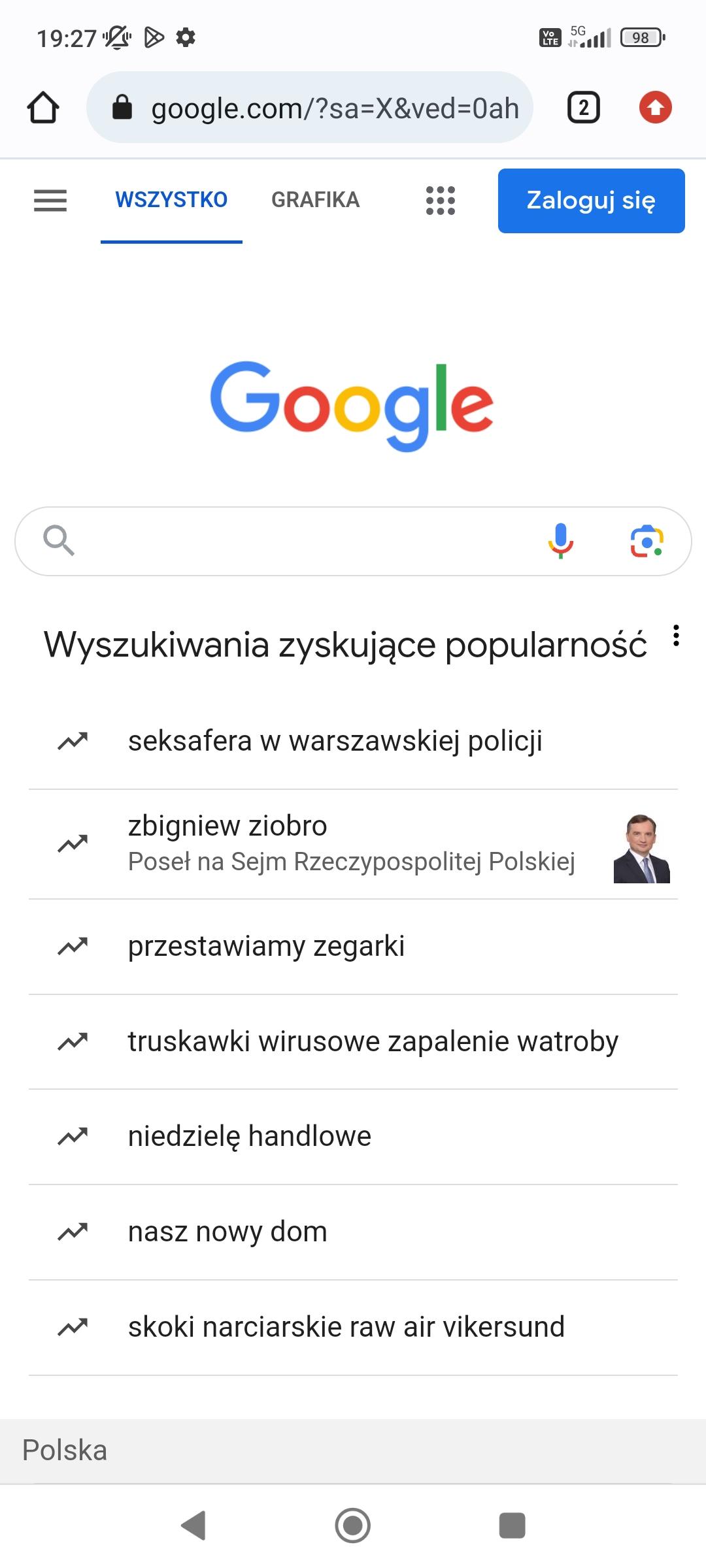Viewport: 706px width, 1568px height.
Task: Search skoki narciarskie raw air vikersund
Action: tap(346, 1328)
